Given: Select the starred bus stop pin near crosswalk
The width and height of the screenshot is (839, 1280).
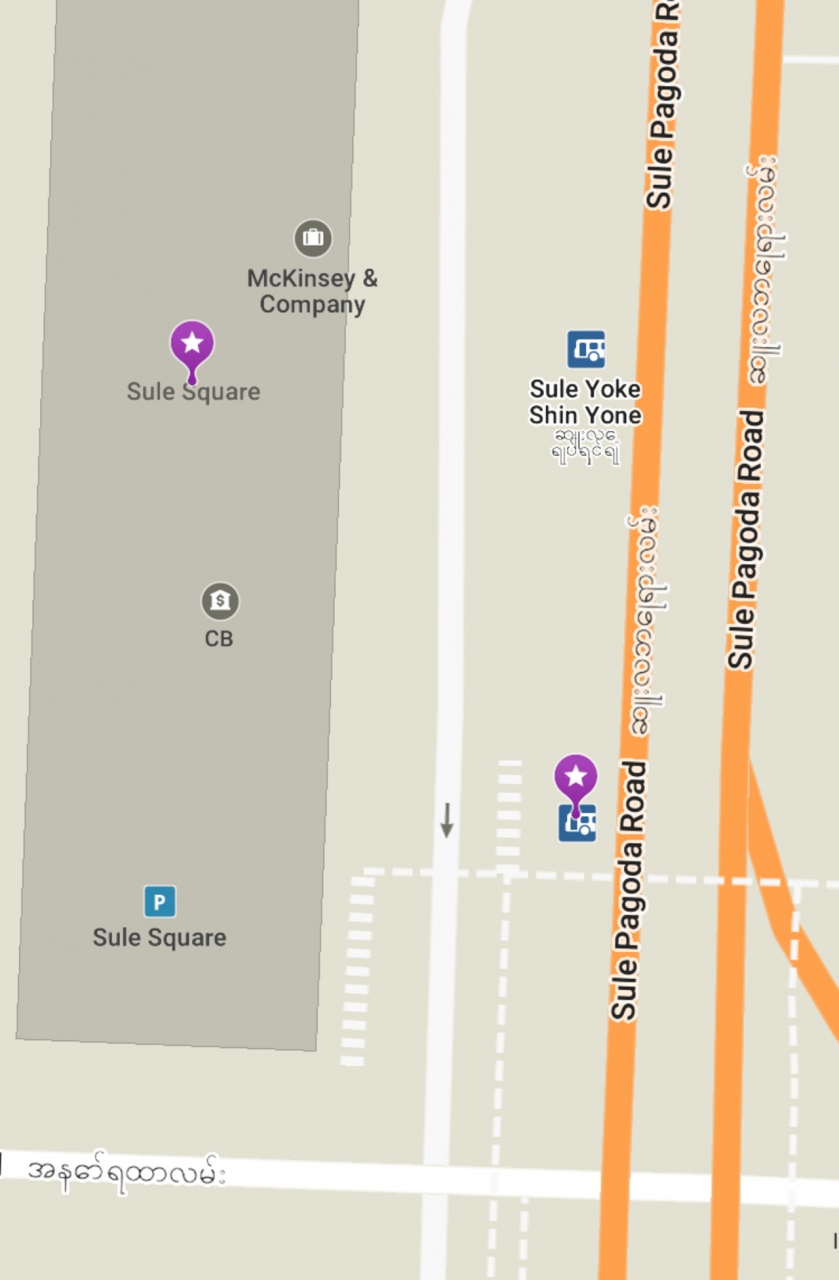Looking at the screenshot, I should [576, 778].
